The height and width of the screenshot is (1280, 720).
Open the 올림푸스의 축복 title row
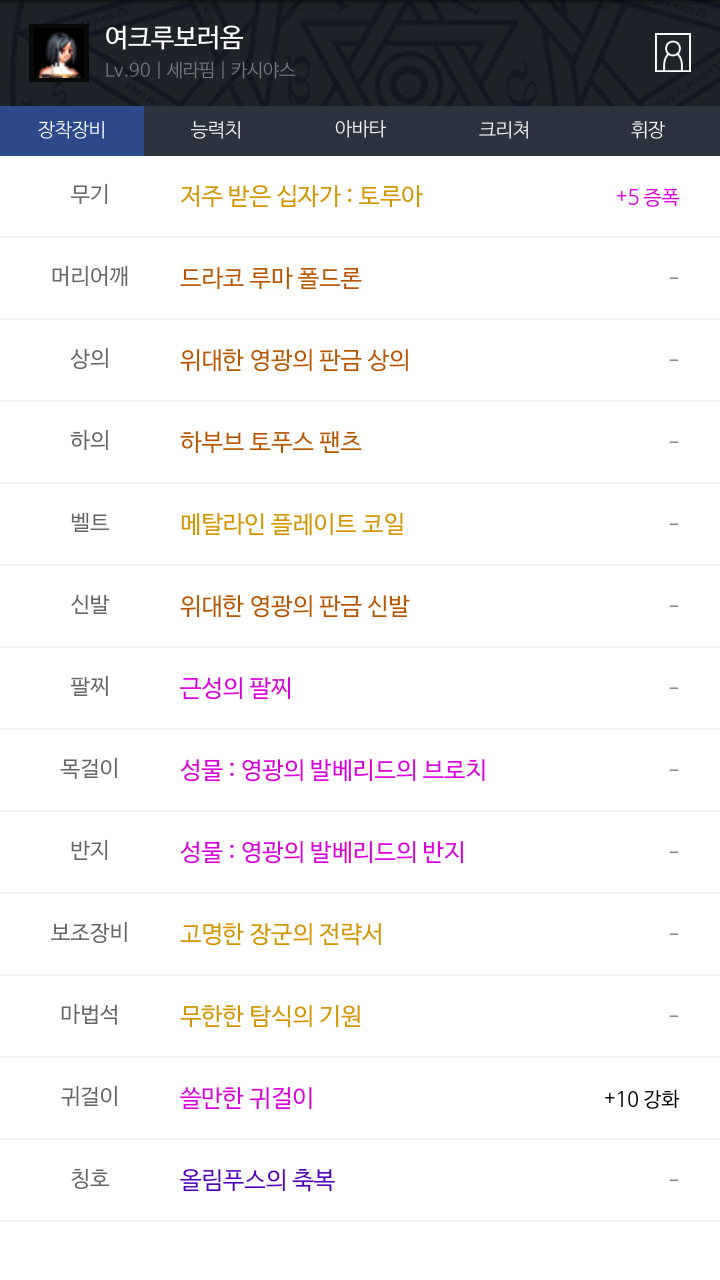(x=360, y=1180)
